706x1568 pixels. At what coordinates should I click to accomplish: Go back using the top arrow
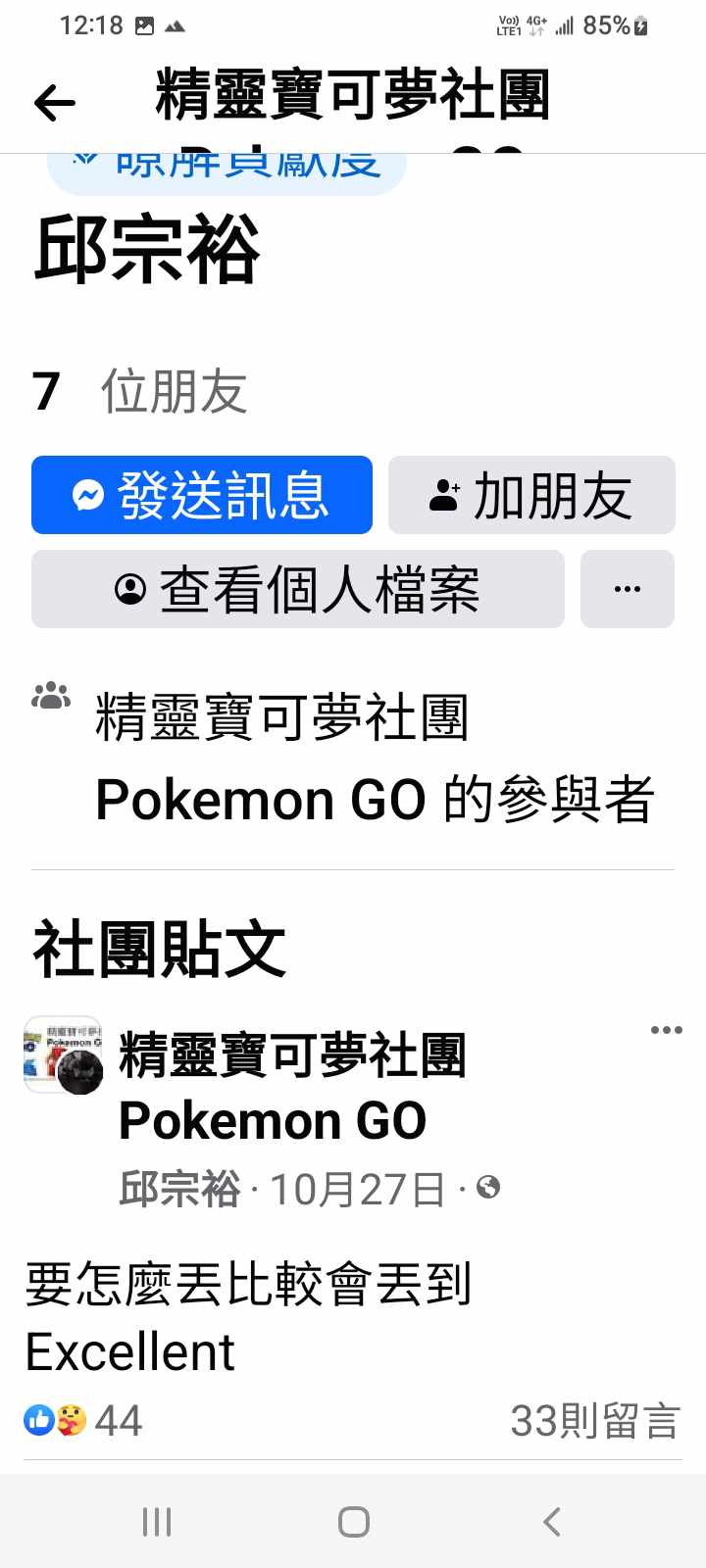click(x=54, y=102)
